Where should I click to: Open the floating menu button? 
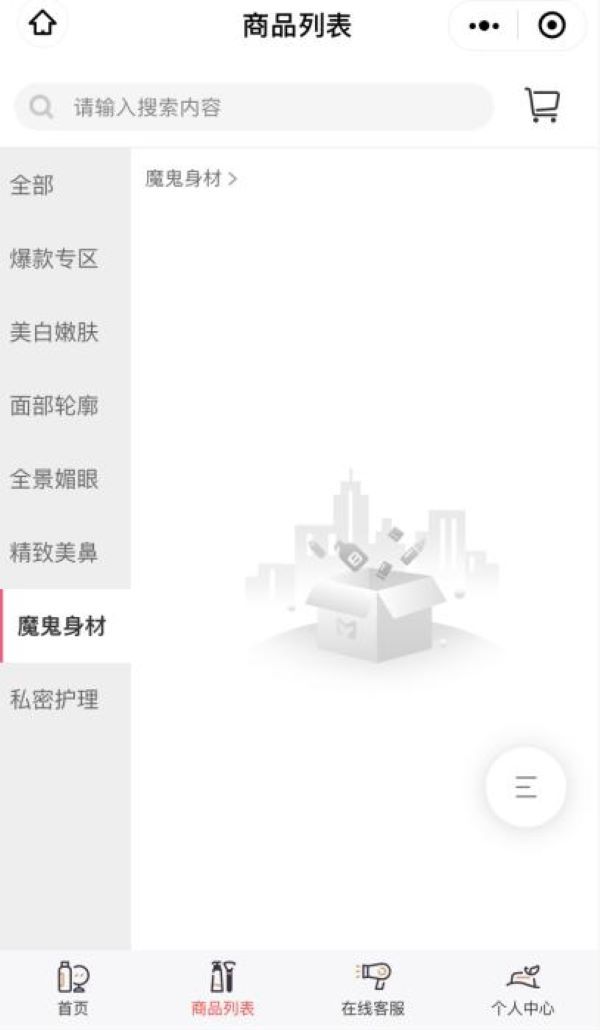[x=526, y=787]
